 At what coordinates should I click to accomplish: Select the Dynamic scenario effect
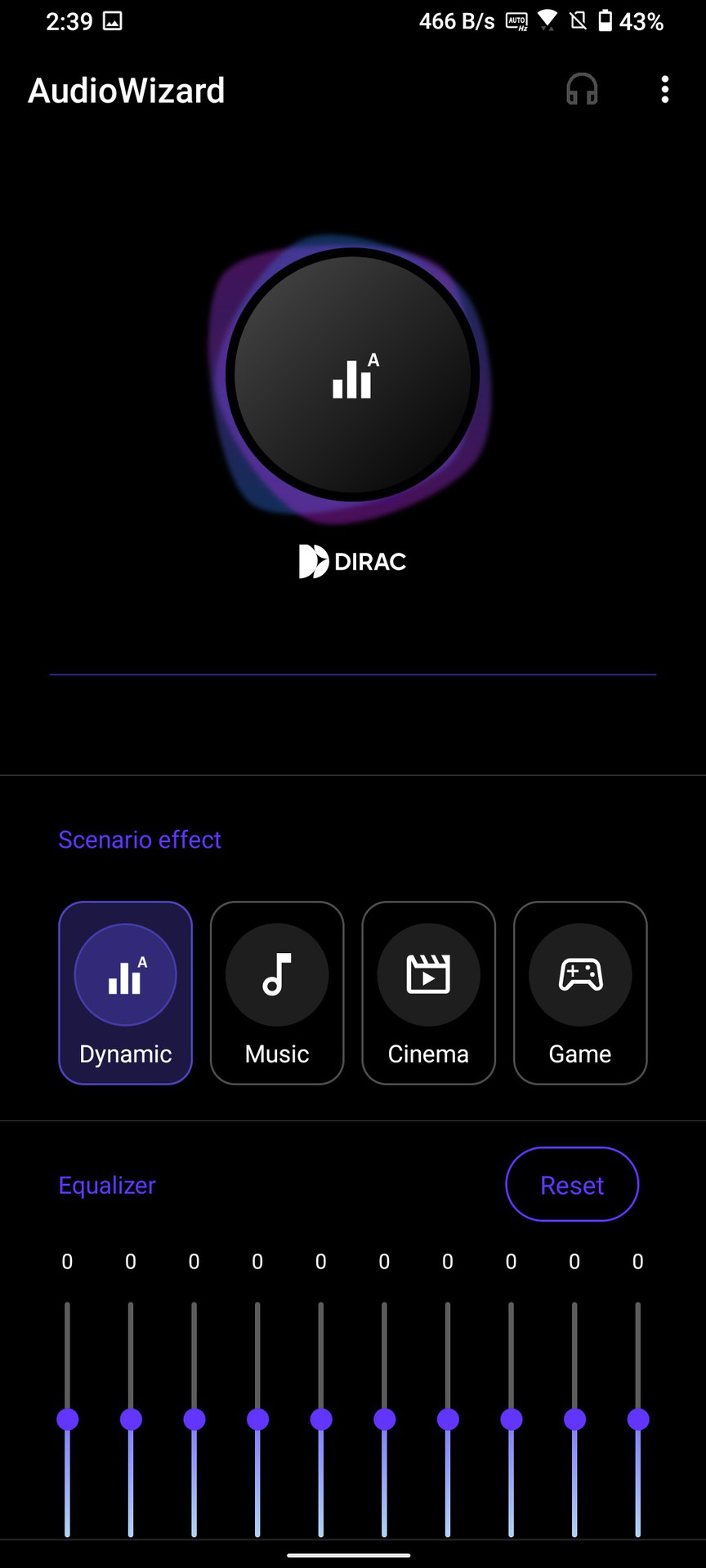[x=125, y=992]
